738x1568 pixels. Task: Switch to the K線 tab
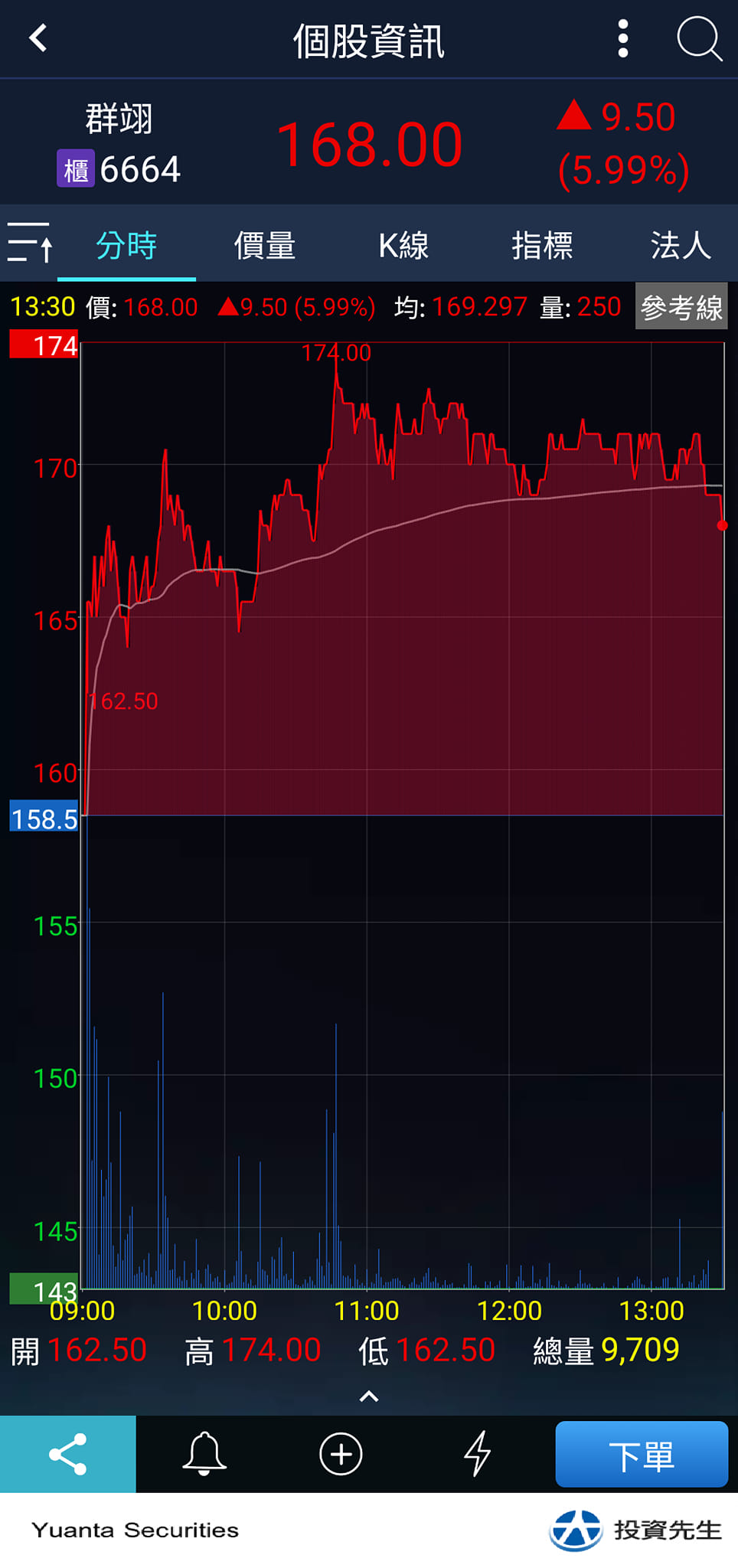point(403,246)
